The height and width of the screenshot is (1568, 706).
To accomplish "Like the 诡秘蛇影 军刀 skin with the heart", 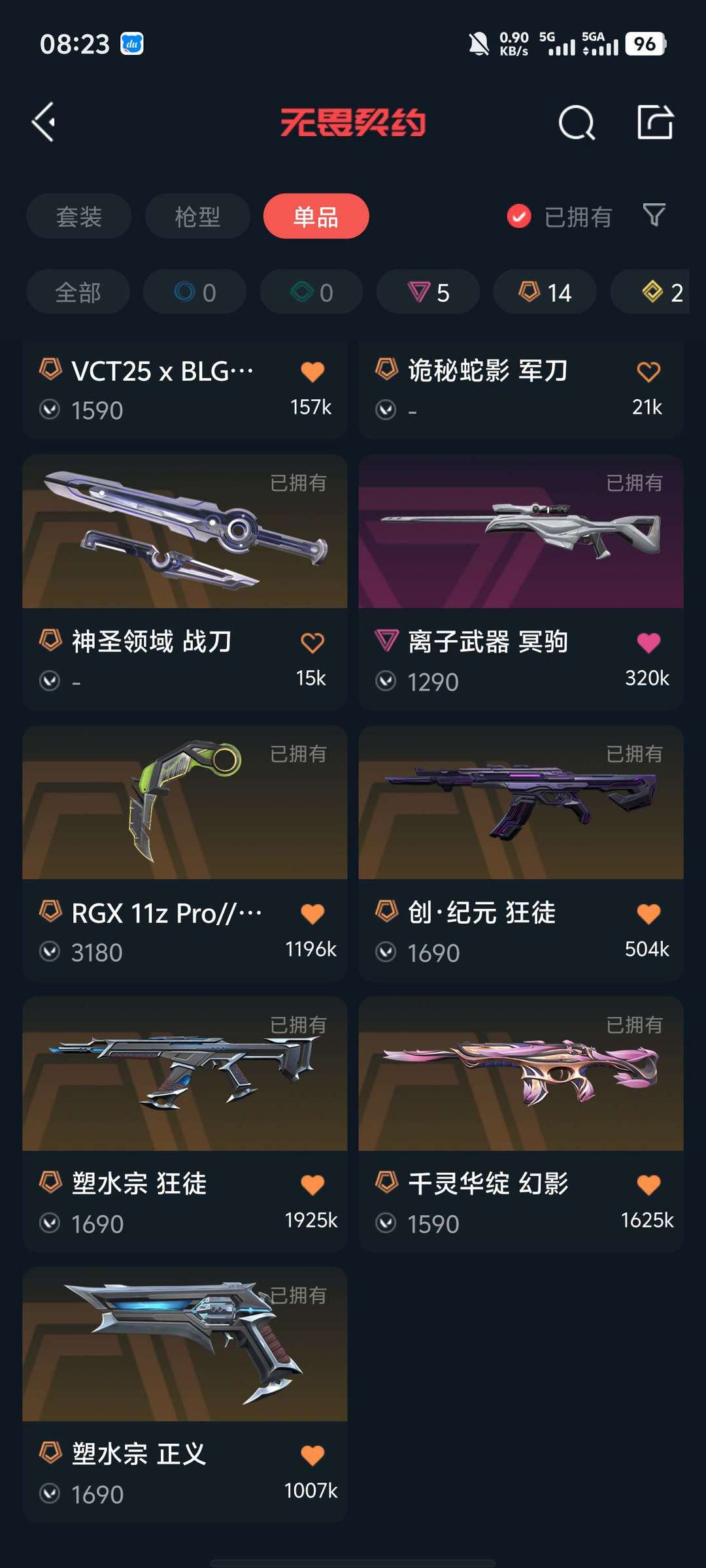I will pyautogui.click(x=648, y=372).
